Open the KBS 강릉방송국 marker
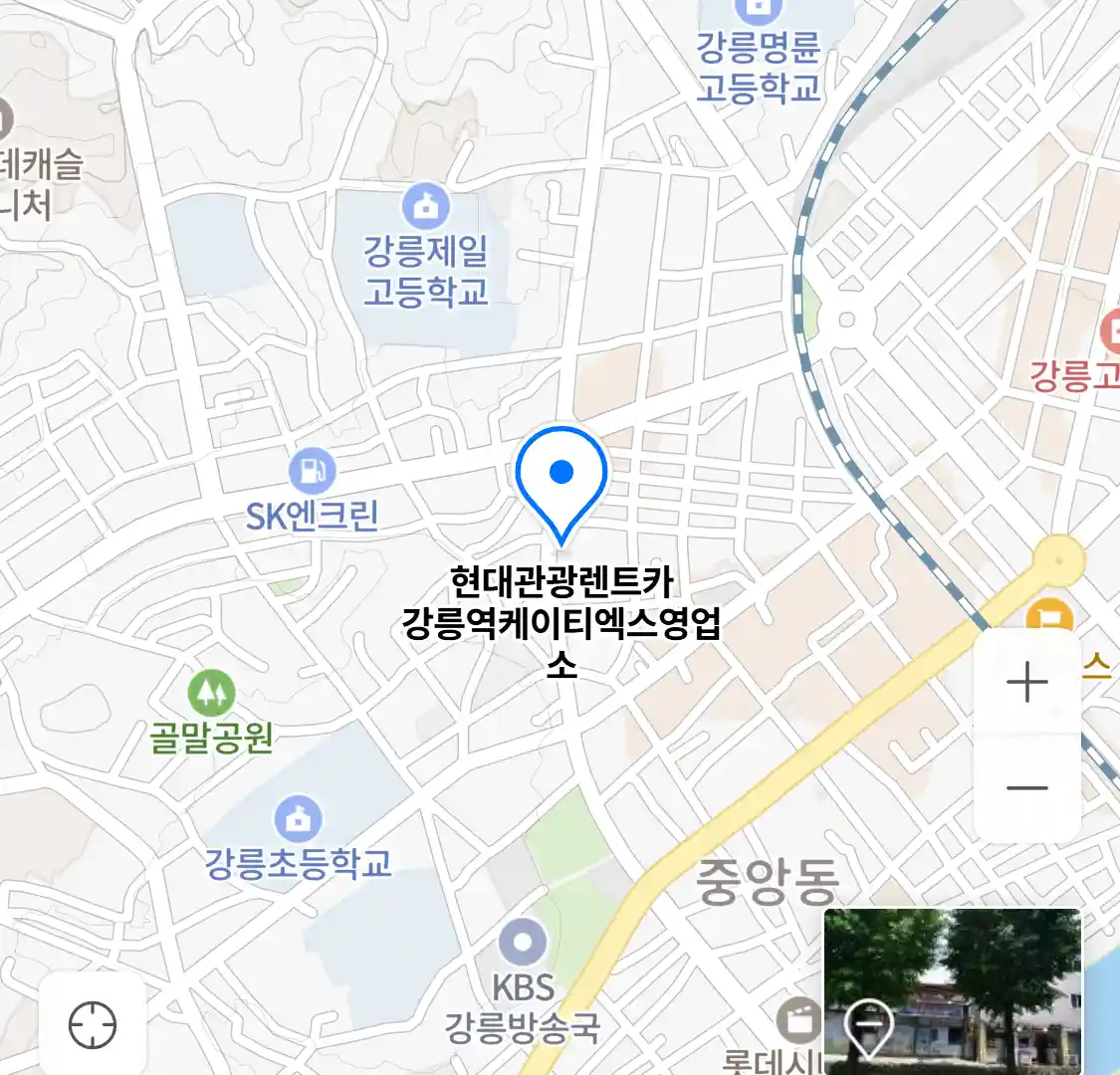This screenshot has width=1120, height=1075. (523, 943)
